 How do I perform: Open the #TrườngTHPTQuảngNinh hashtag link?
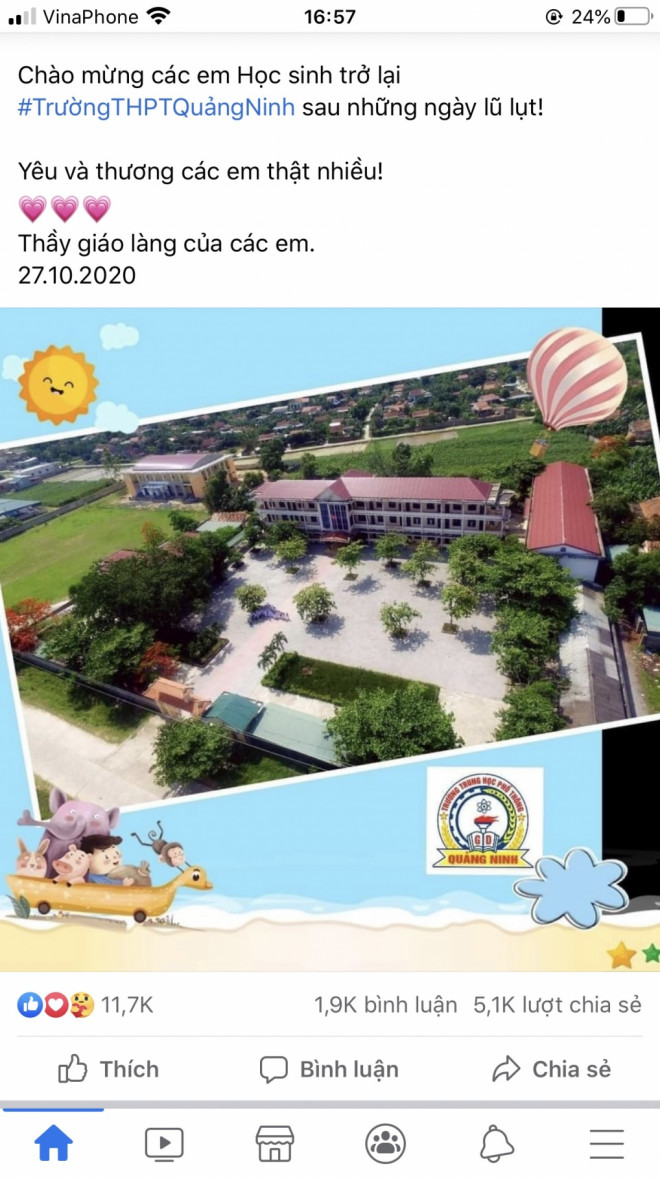coord(156,108)
